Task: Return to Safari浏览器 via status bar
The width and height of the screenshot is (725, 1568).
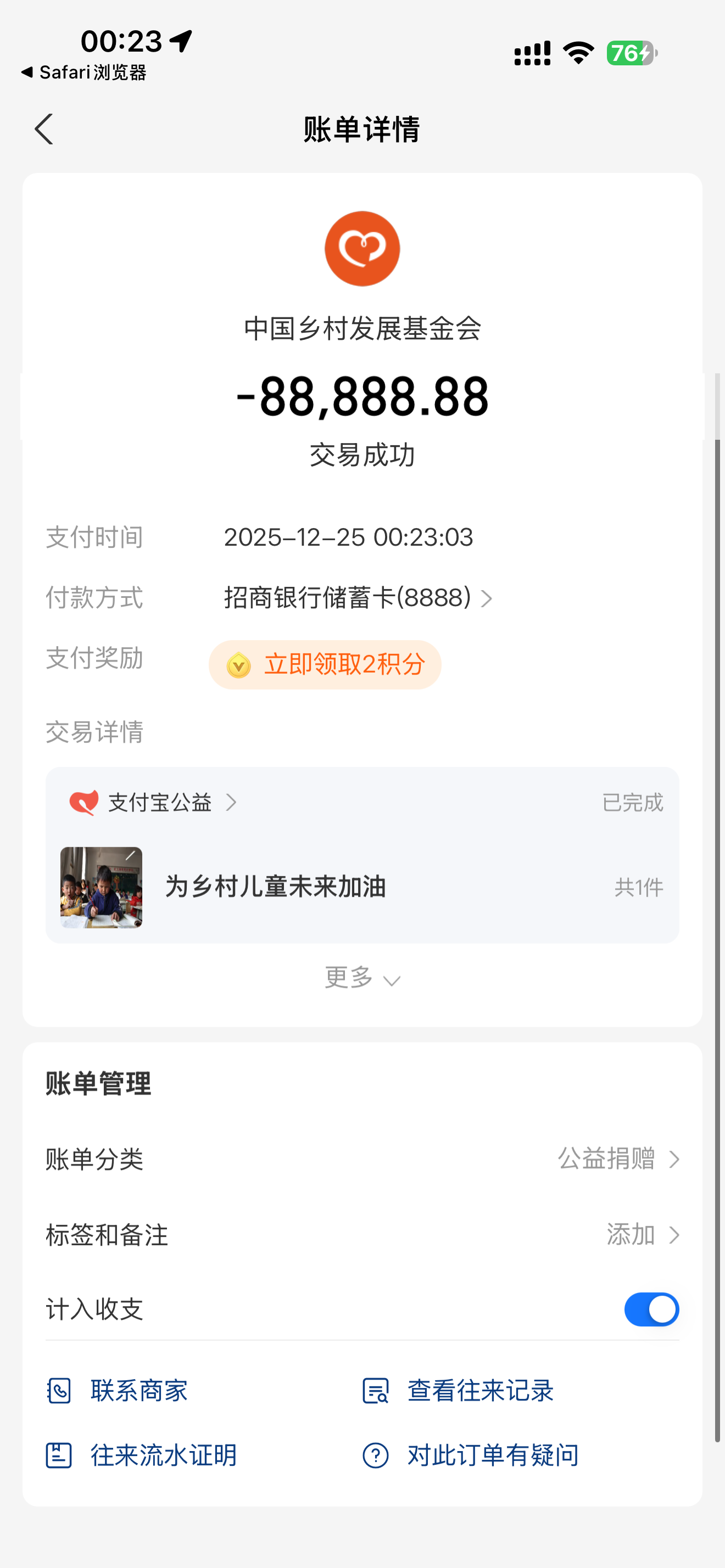Action: [84, 72]
